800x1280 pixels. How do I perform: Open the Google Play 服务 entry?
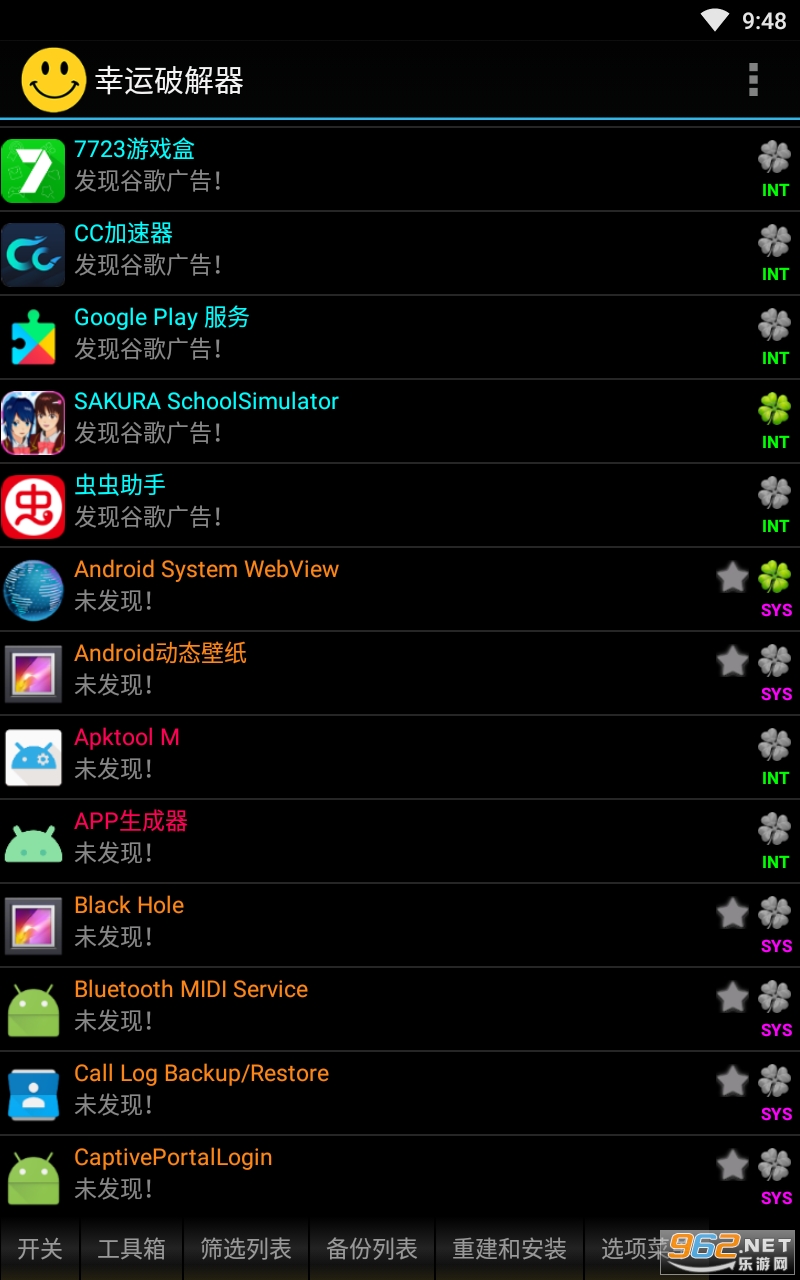click(x=300, y=336)
